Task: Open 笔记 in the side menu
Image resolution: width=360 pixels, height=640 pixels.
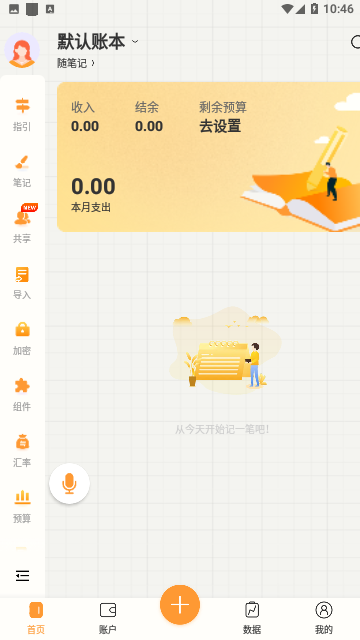Action: pos(22,171)
